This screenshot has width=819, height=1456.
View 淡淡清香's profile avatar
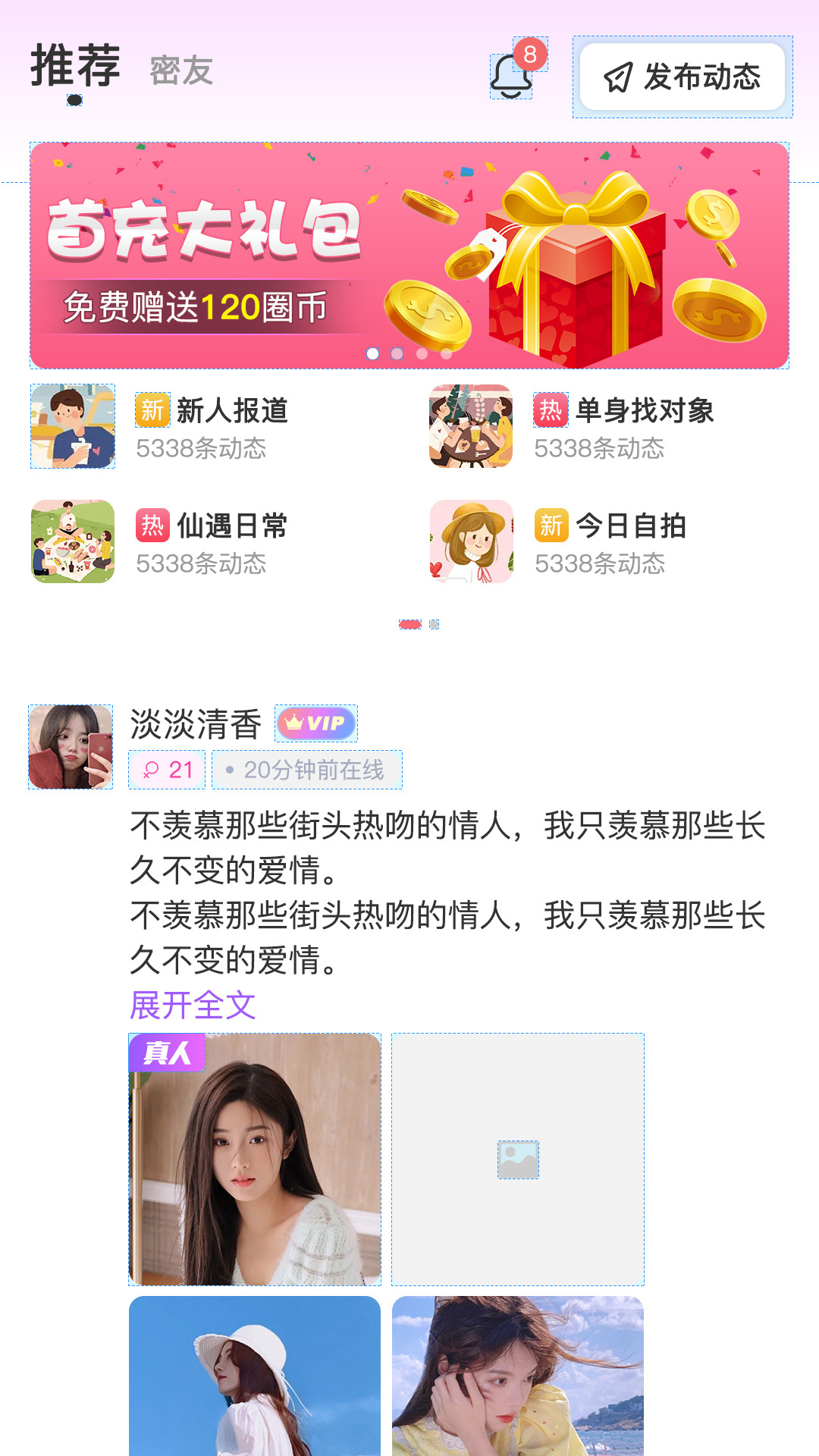tap(71, 747)
